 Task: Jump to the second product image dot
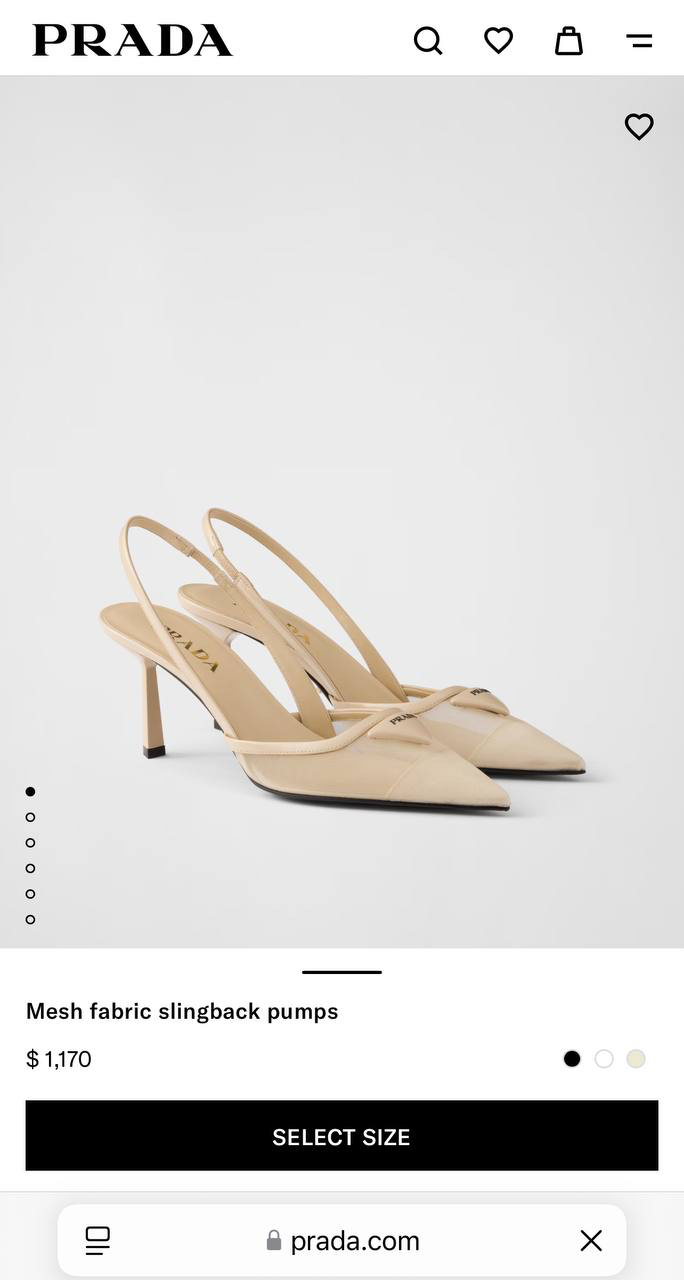[x=30, y=817]
